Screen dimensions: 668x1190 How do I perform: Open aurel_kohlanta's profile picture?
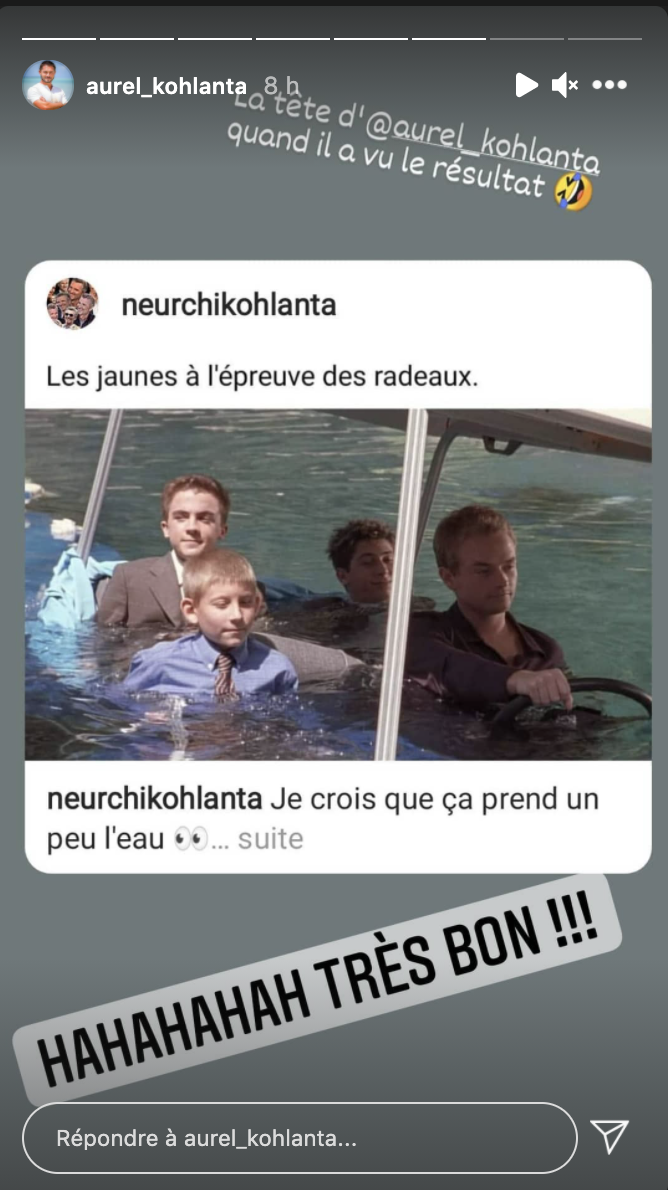(x=48, y=85)
